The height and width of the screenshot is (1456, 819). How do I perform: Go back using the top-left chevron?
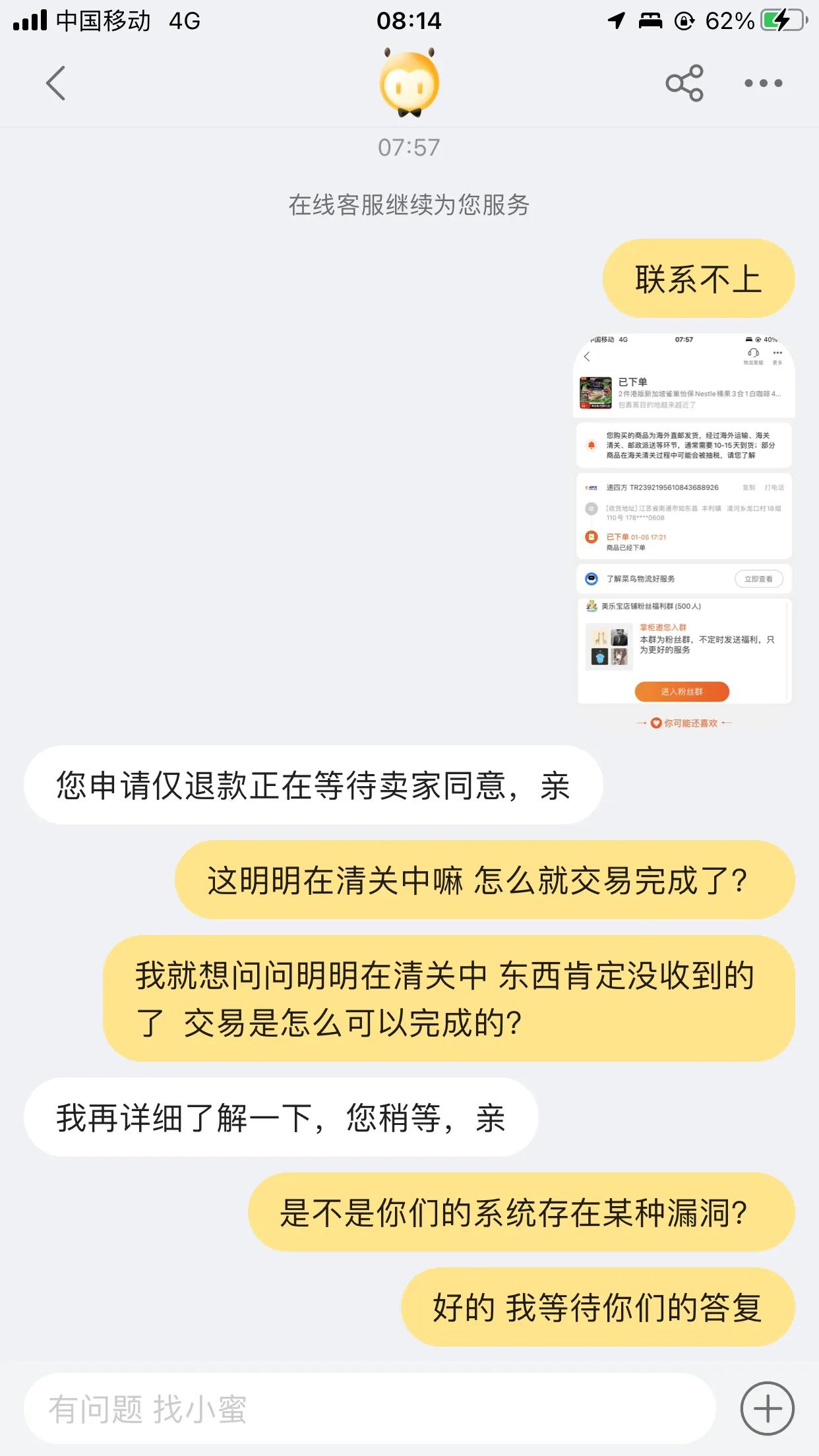(57, 82)
